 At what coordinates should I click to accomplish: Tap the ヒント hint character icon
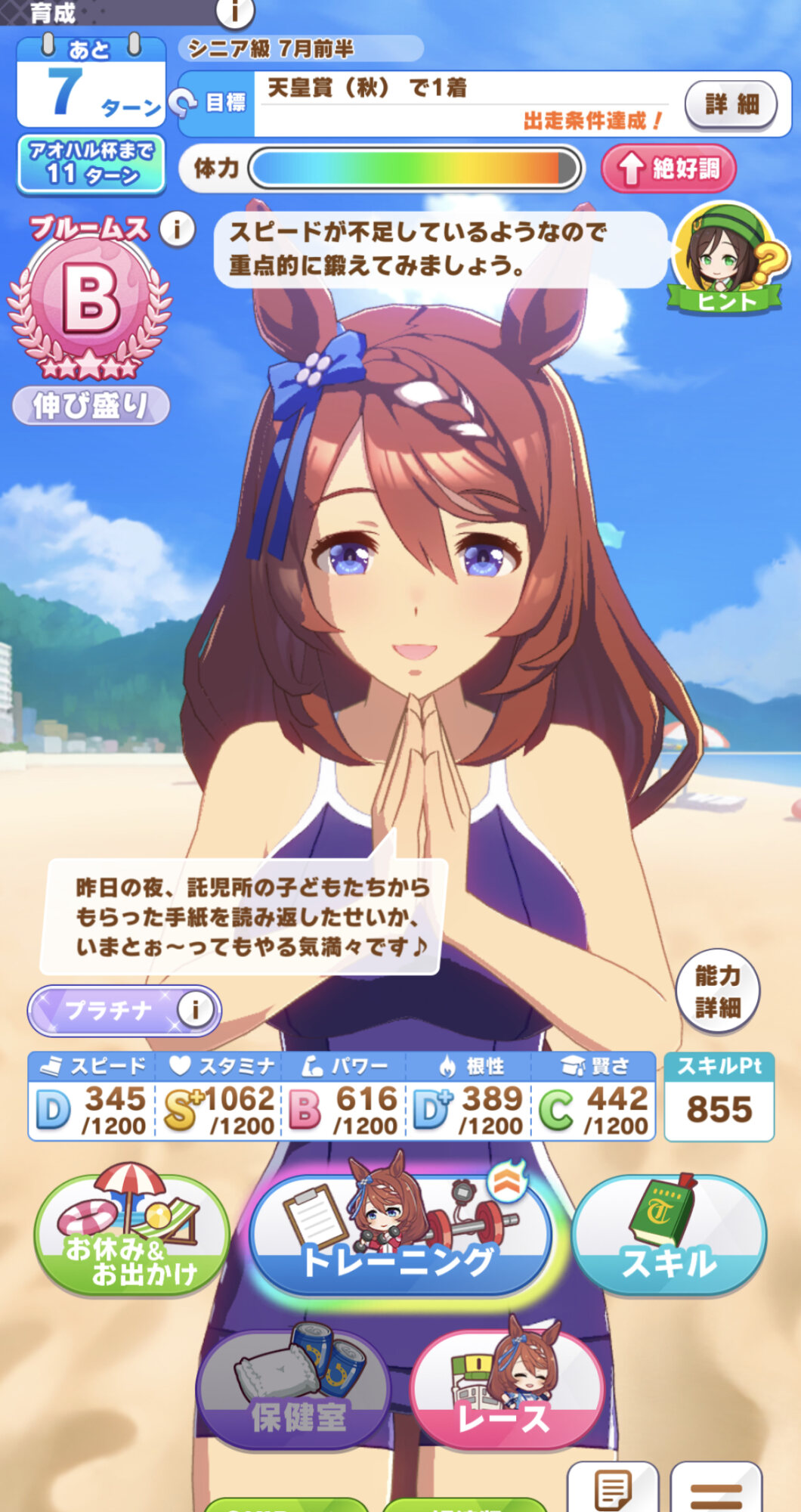[x=727, y=259]
